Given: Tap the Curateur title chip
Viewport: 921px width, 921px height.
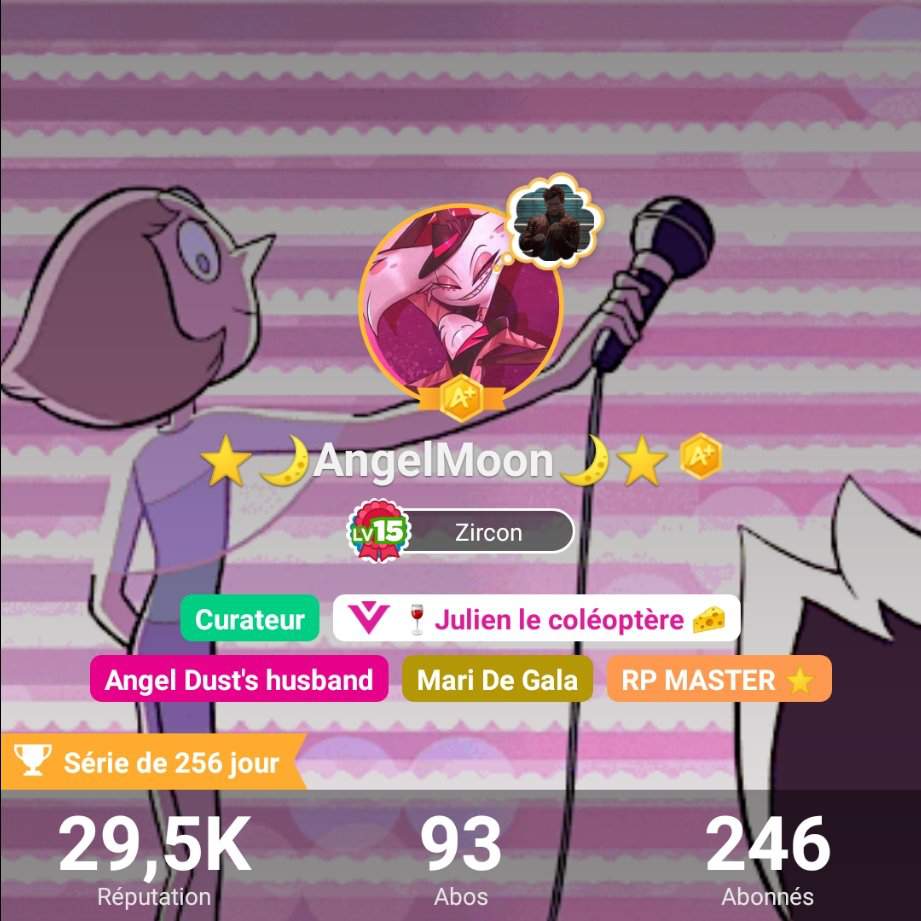Looking at the screenshot, I should [x=250, y=619].
